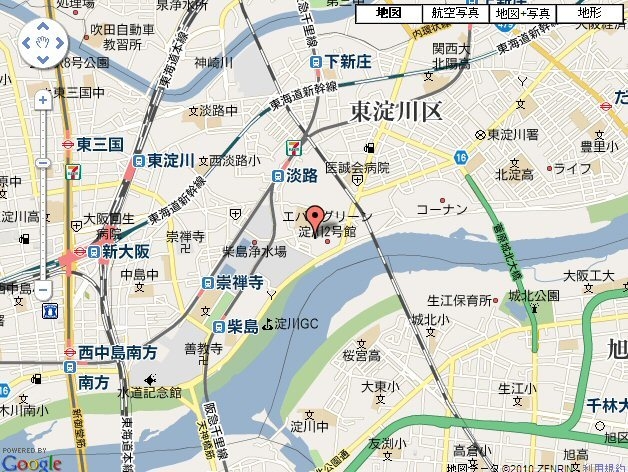Switch to 地形 terrain view
Image resolution: width=628 pixels, height=472 pixels.
589,14
